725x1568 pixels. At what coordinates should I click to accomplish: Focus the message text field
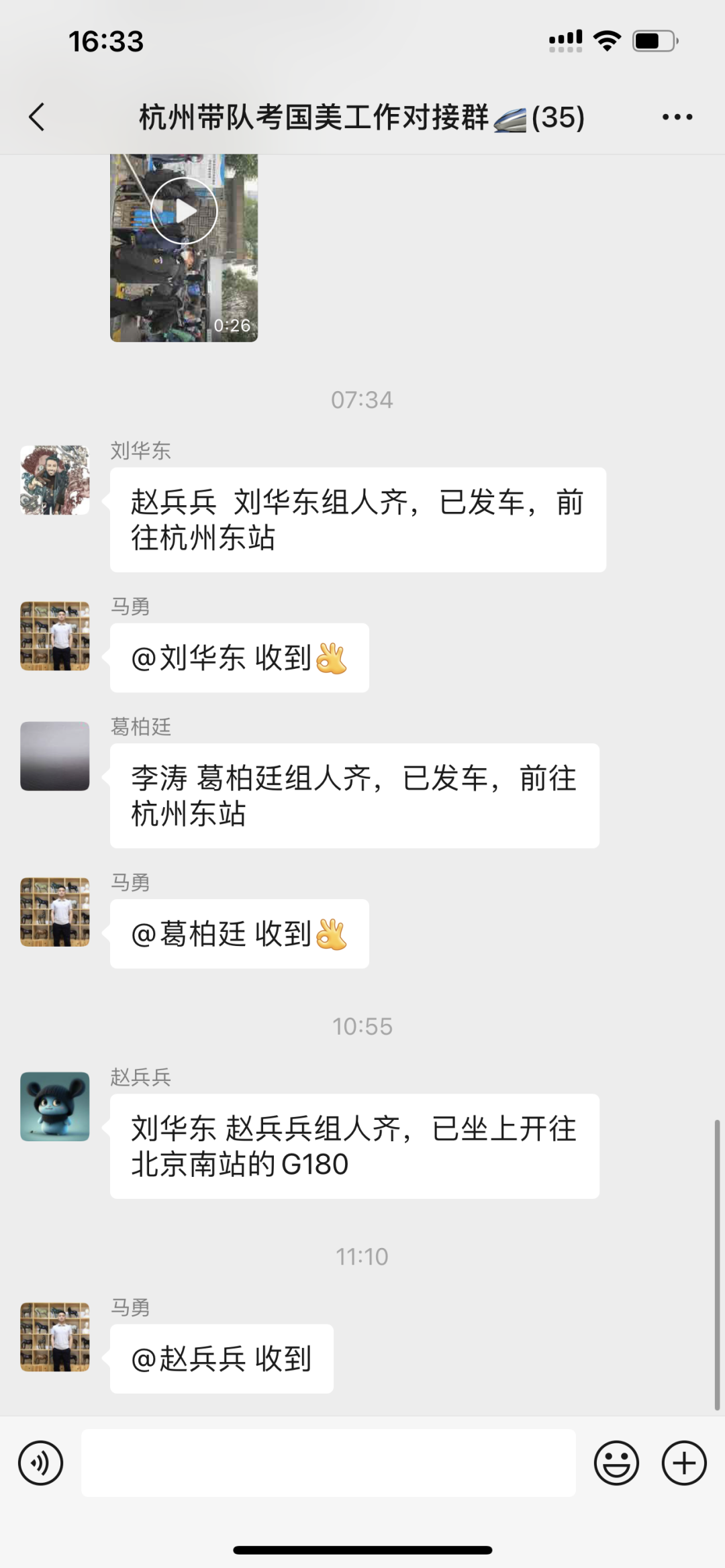328,1463
